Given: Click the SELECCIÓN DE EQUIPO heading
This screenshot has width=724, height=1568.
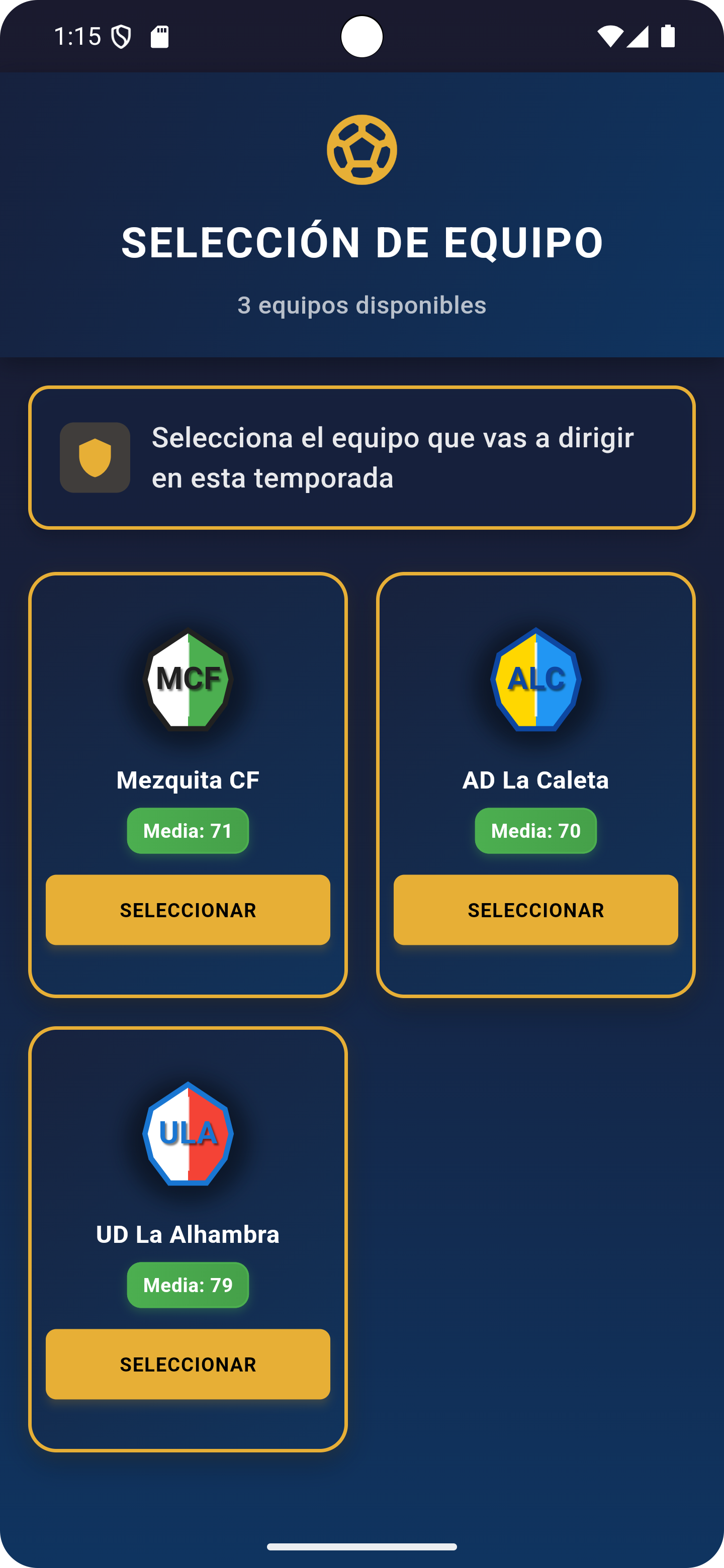Looking at the screenshot, I should click(361, 242).
